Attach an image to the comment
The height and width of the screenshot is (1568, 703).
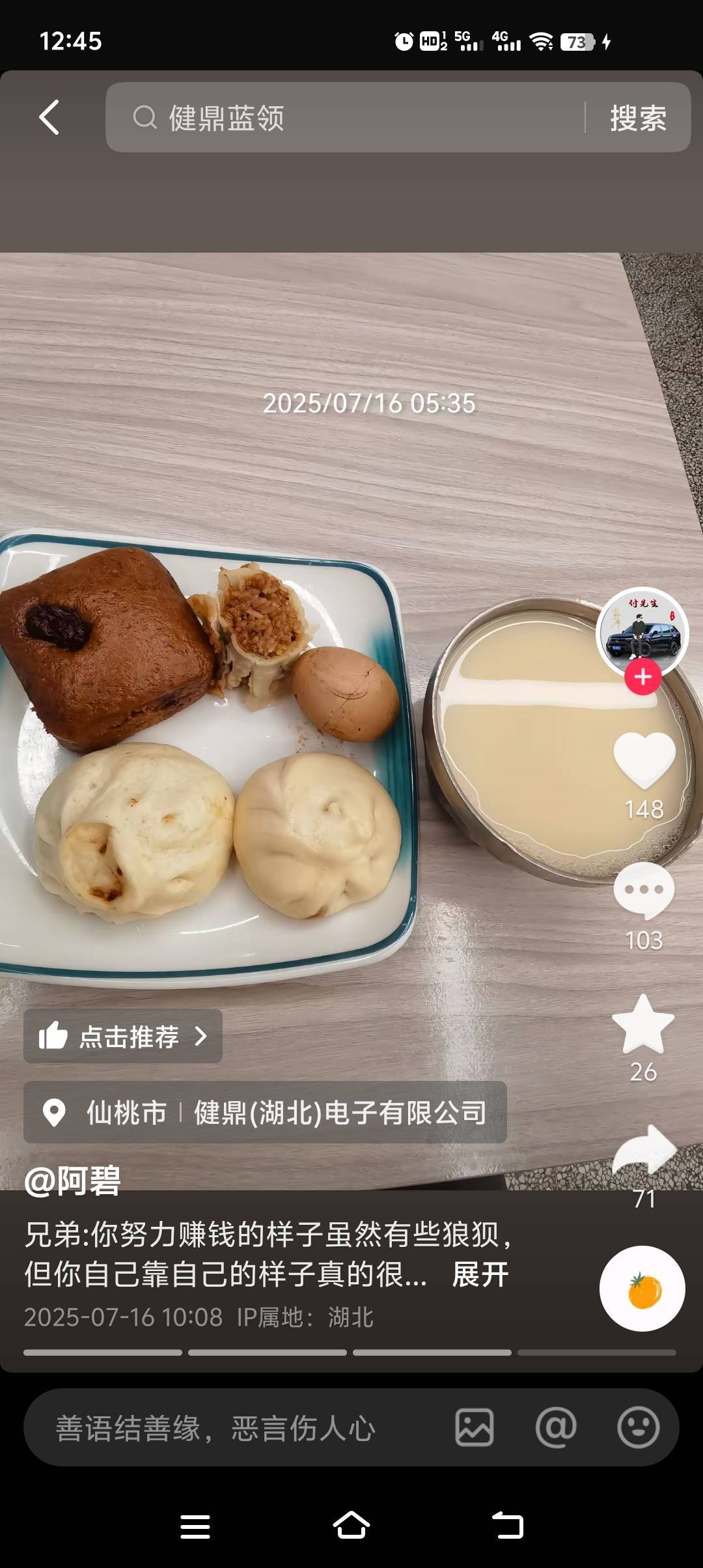coord(474,1428)
